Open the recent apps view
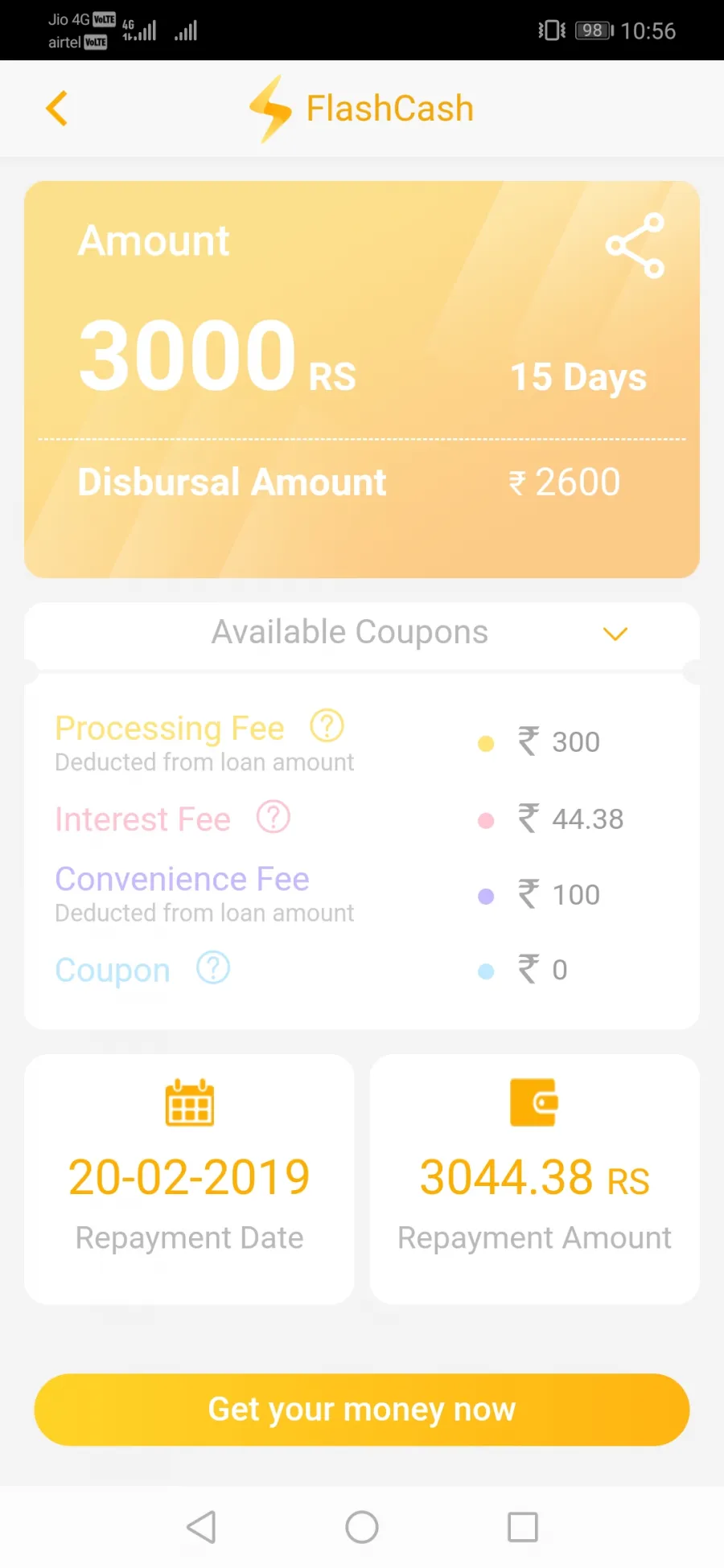Screen dimensions: 724x1568 [x=523, y=1527]
